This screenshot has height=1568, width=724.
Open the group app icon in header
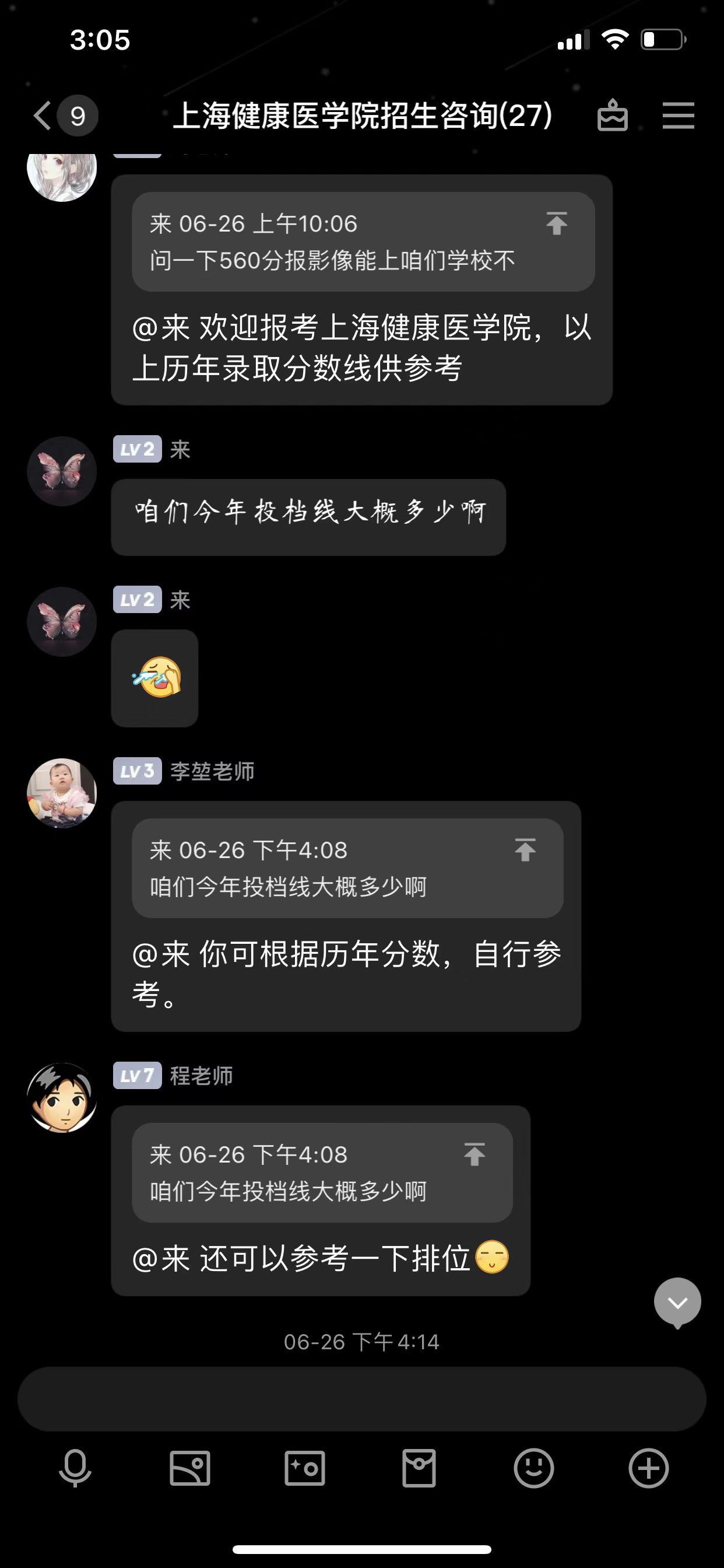coord(612,116)
